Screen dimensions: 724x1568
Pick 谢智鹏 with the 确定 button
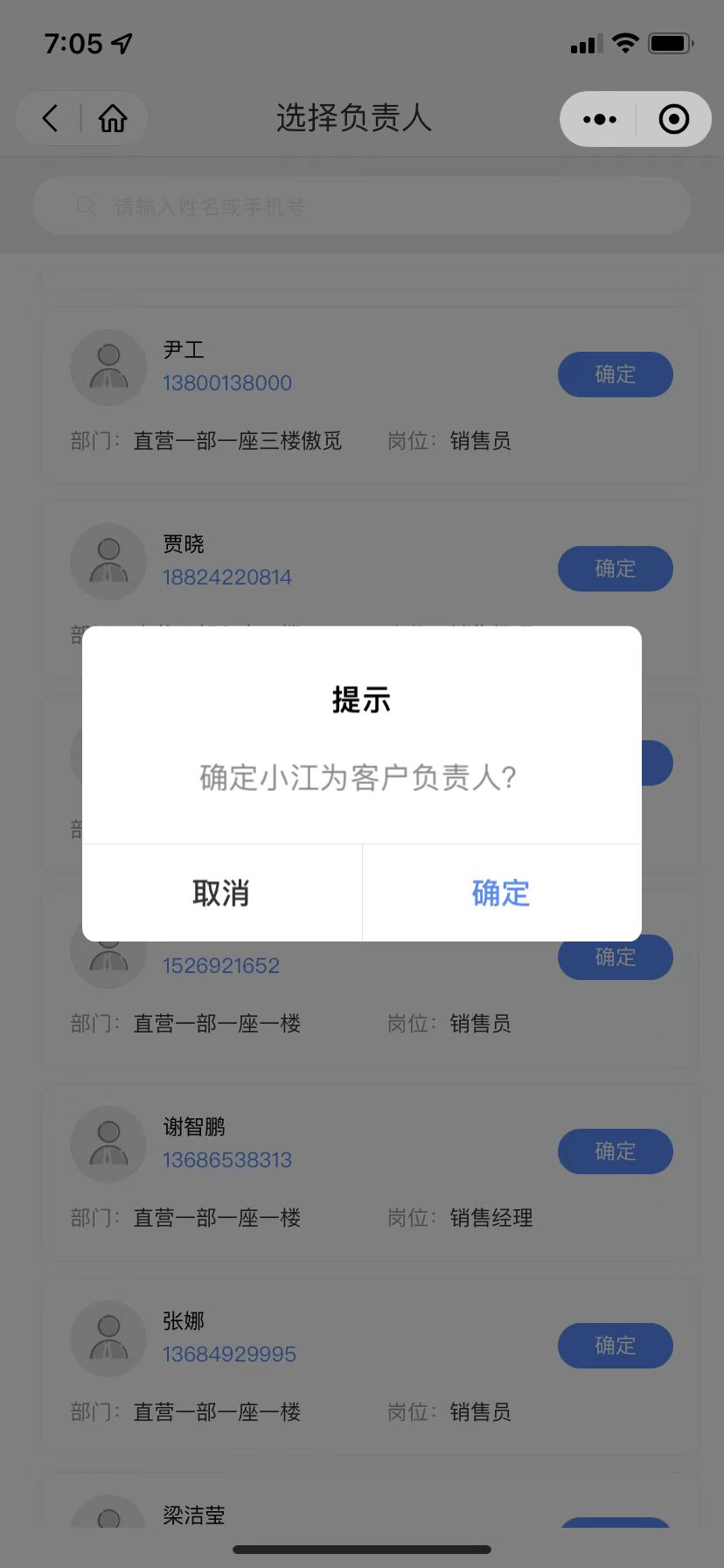coord(616,1151)
